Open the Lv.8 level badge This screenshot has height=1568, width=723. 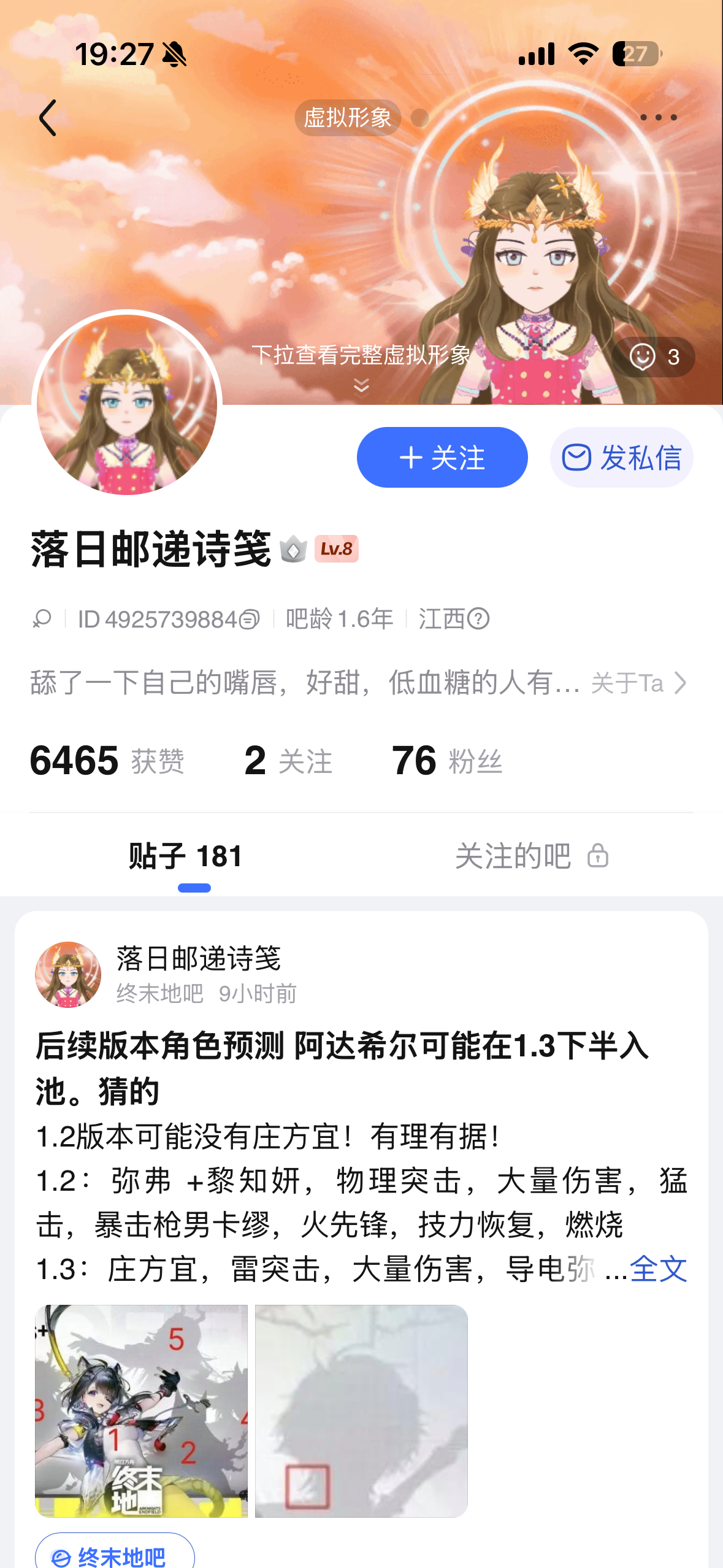pyautogui.click(x=336, y=548)
